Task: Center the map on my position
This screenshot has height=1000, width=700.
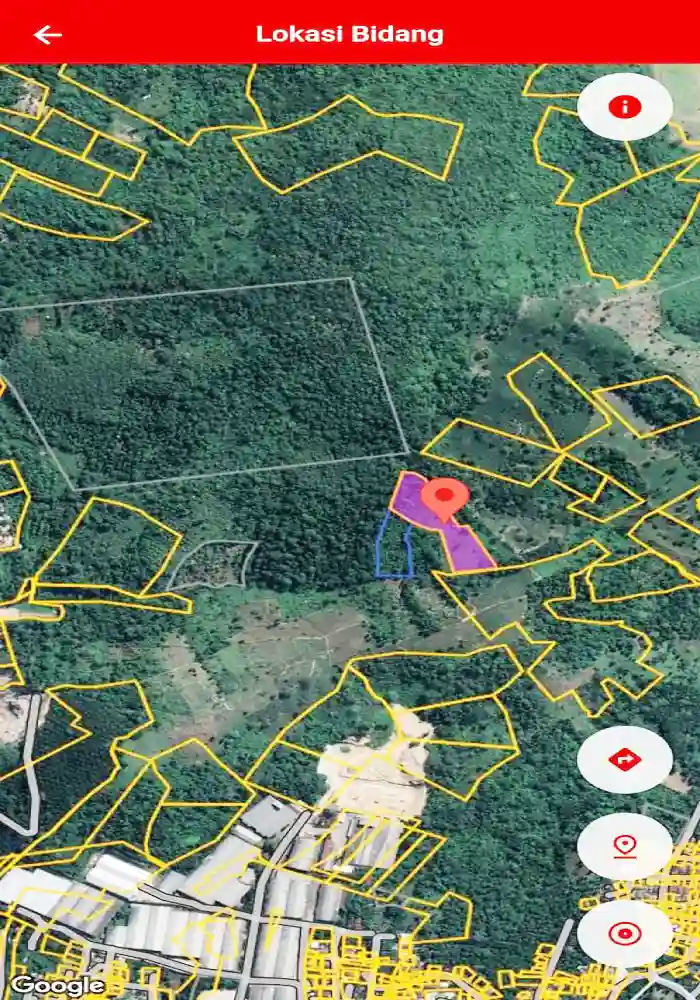Action: tap(625, 933)
